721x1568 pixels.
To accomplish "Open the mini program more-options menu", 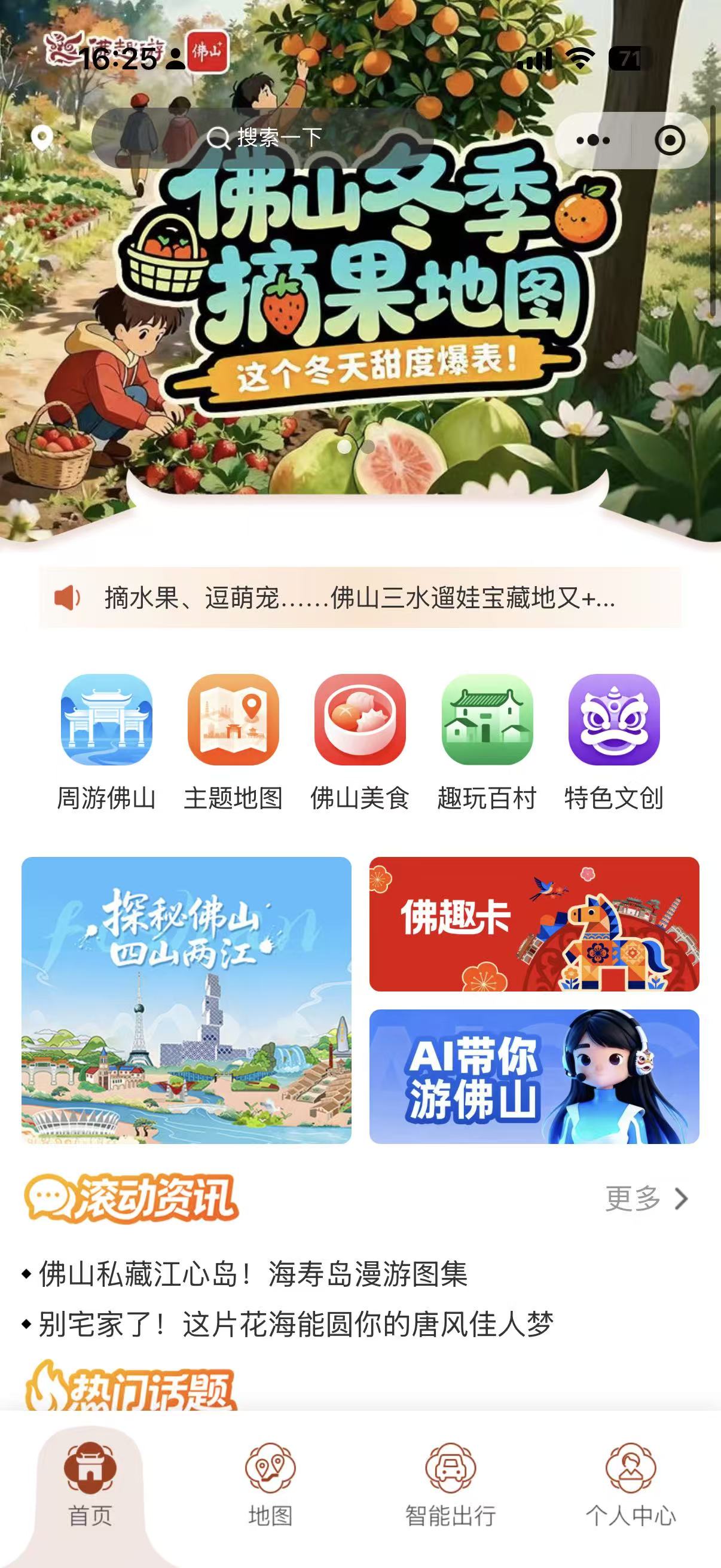I will click(x=592, y=141).
